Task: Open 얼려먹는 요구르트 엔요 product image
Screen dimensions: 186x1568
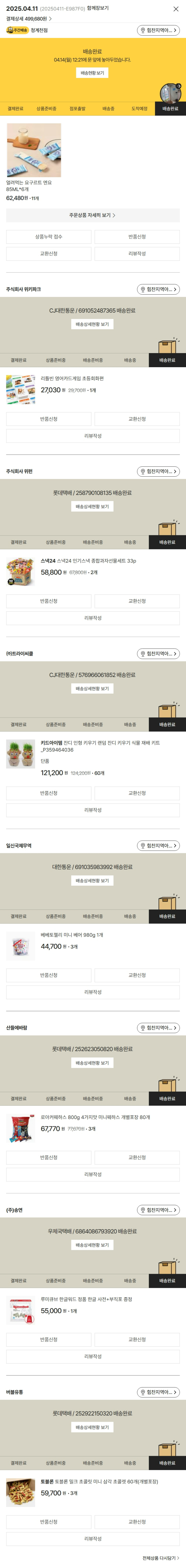Action: [x=33, y=150]
